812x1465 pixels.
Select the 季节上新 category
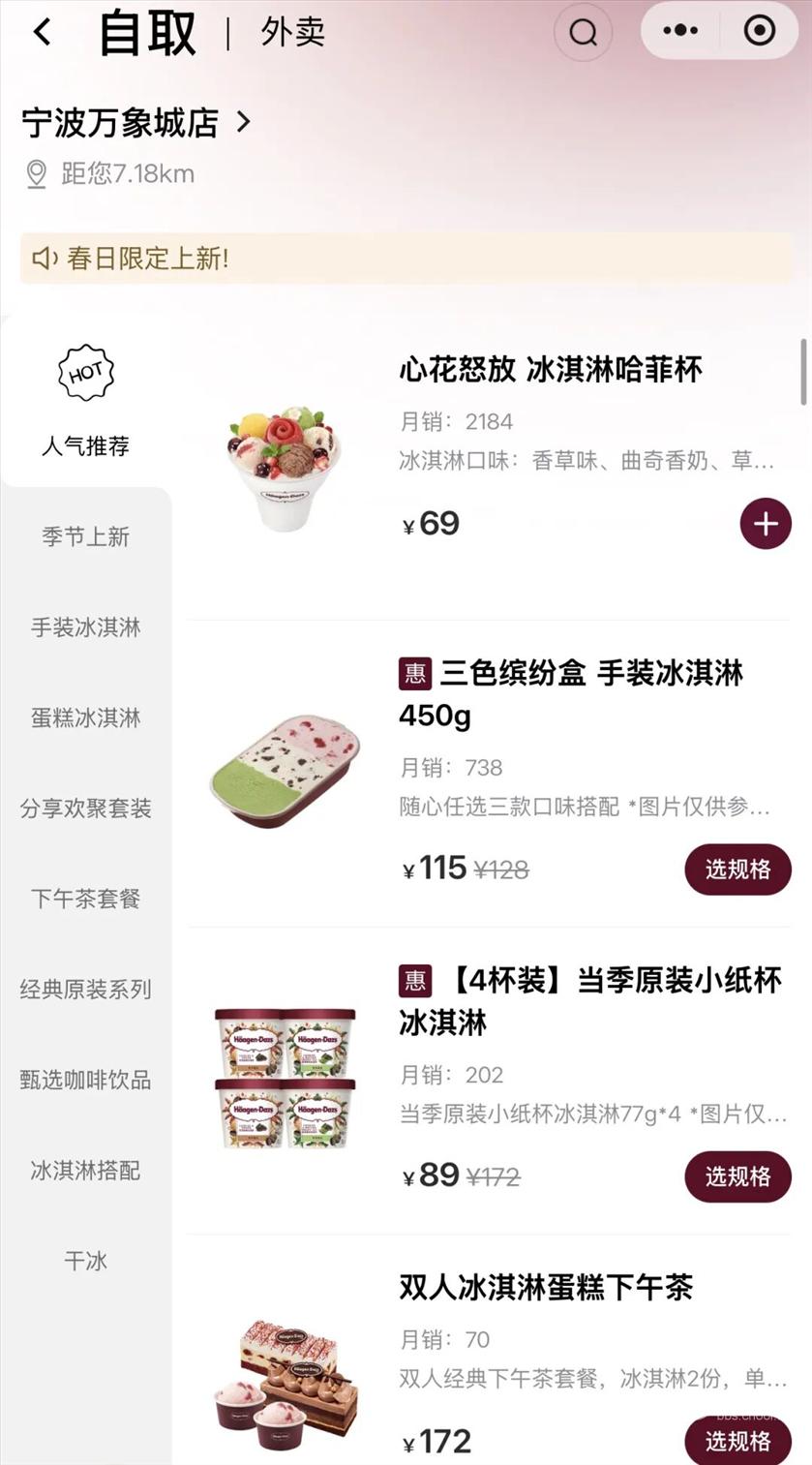coord(85,537)
